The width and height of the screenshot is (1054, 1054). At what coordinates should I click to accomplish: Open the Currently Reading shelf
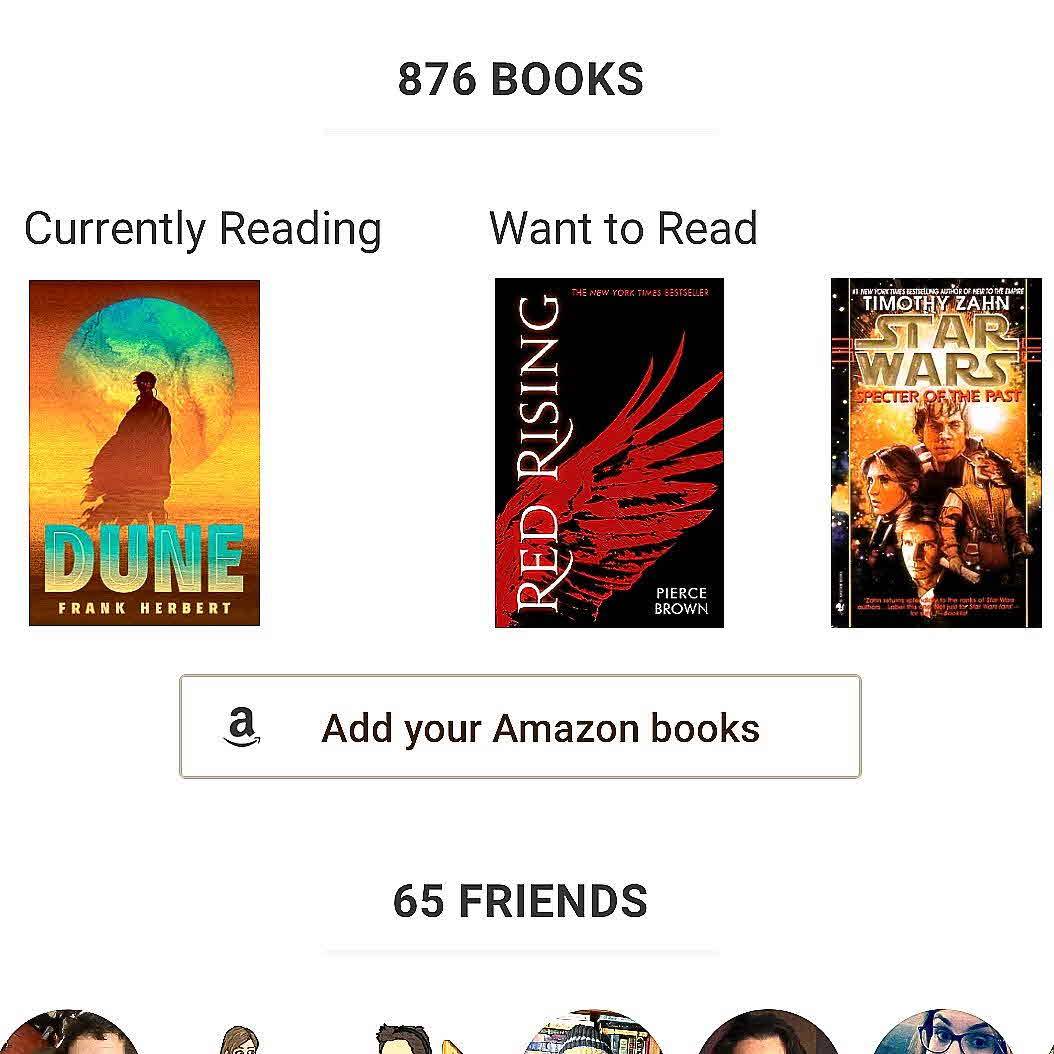coord(203,228)
